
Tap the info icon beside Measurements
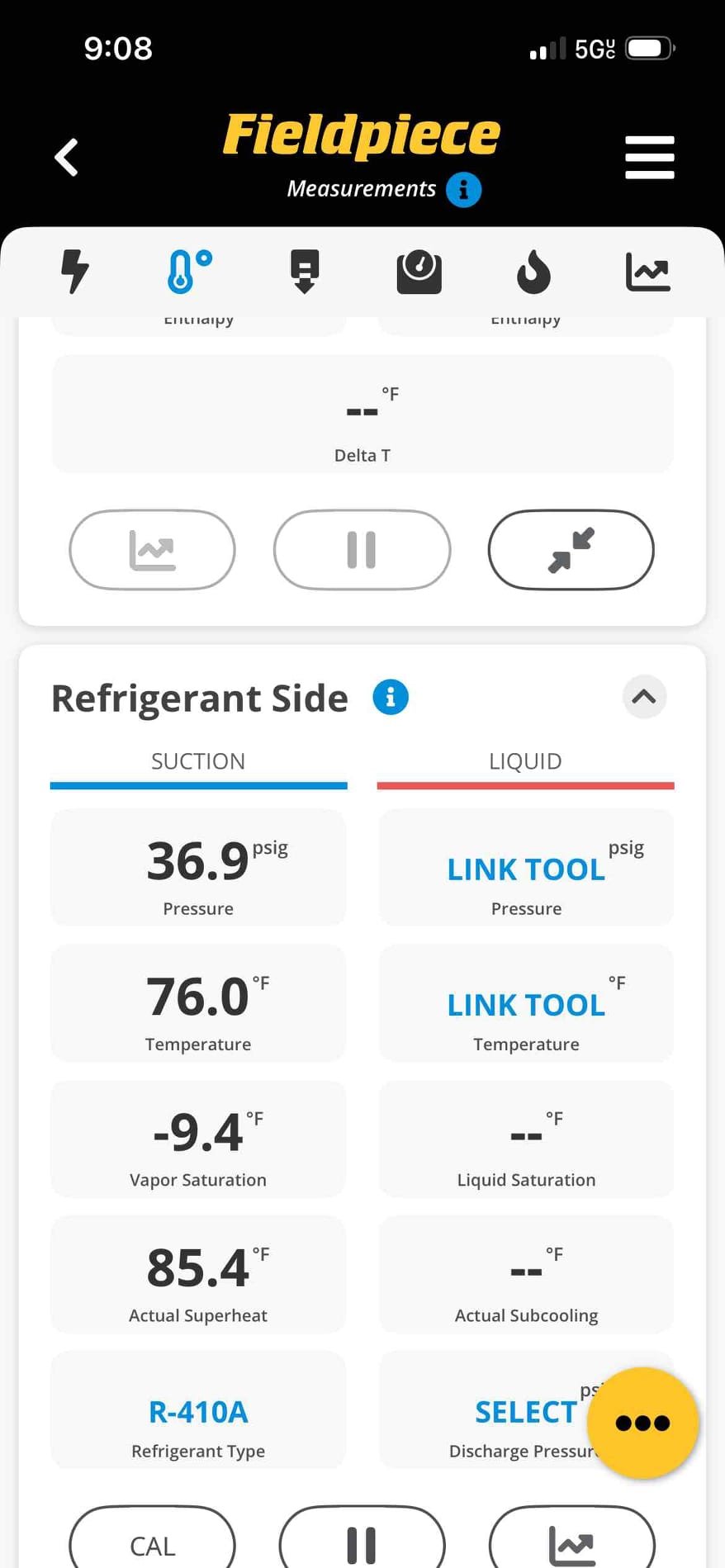[x=463, y=190]
